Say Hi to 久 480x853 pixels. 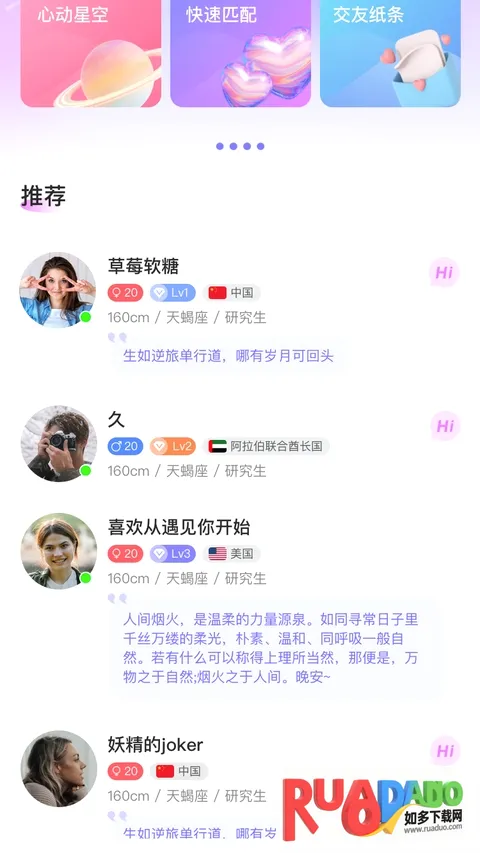[x=445, y=425]
